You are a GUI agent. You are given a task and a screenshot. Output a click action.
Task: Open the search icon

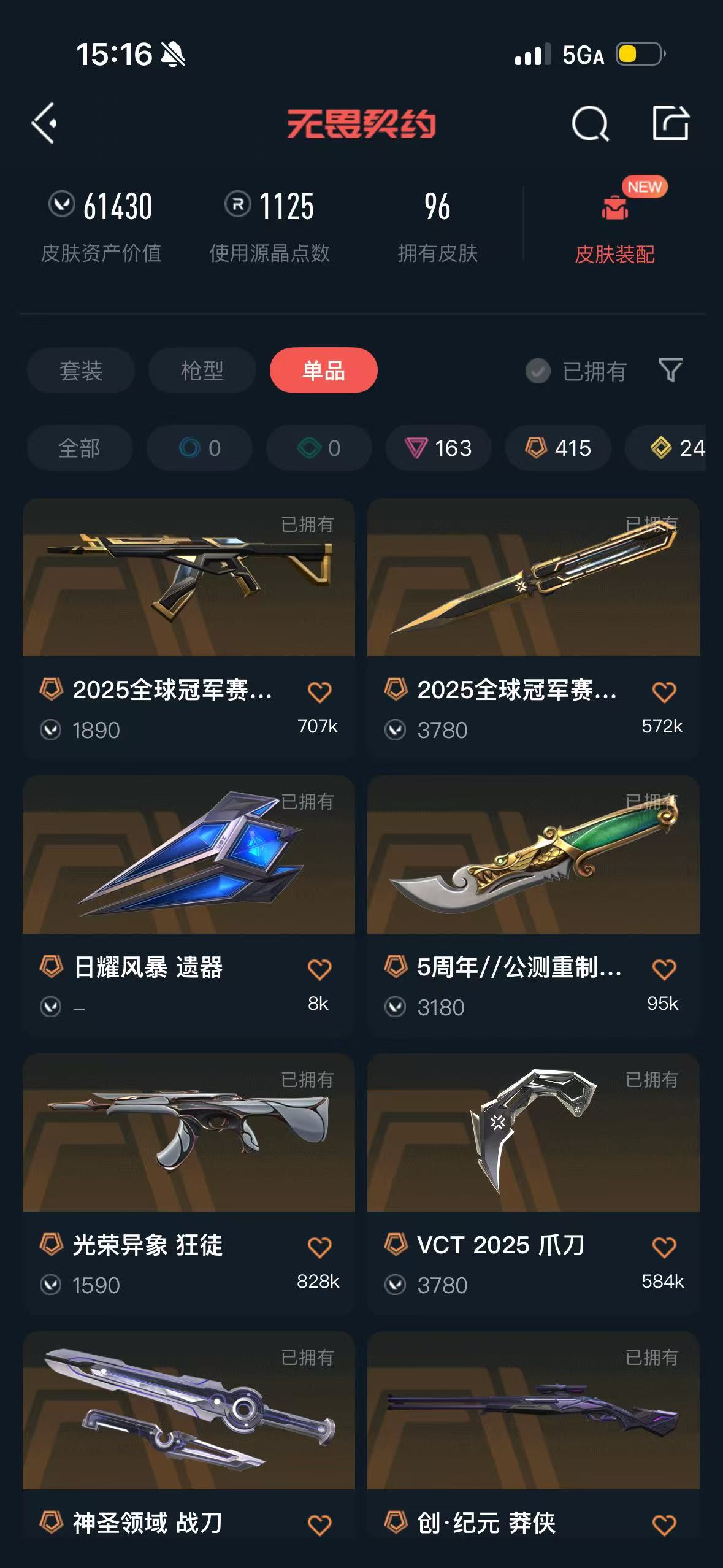[590, 124]
